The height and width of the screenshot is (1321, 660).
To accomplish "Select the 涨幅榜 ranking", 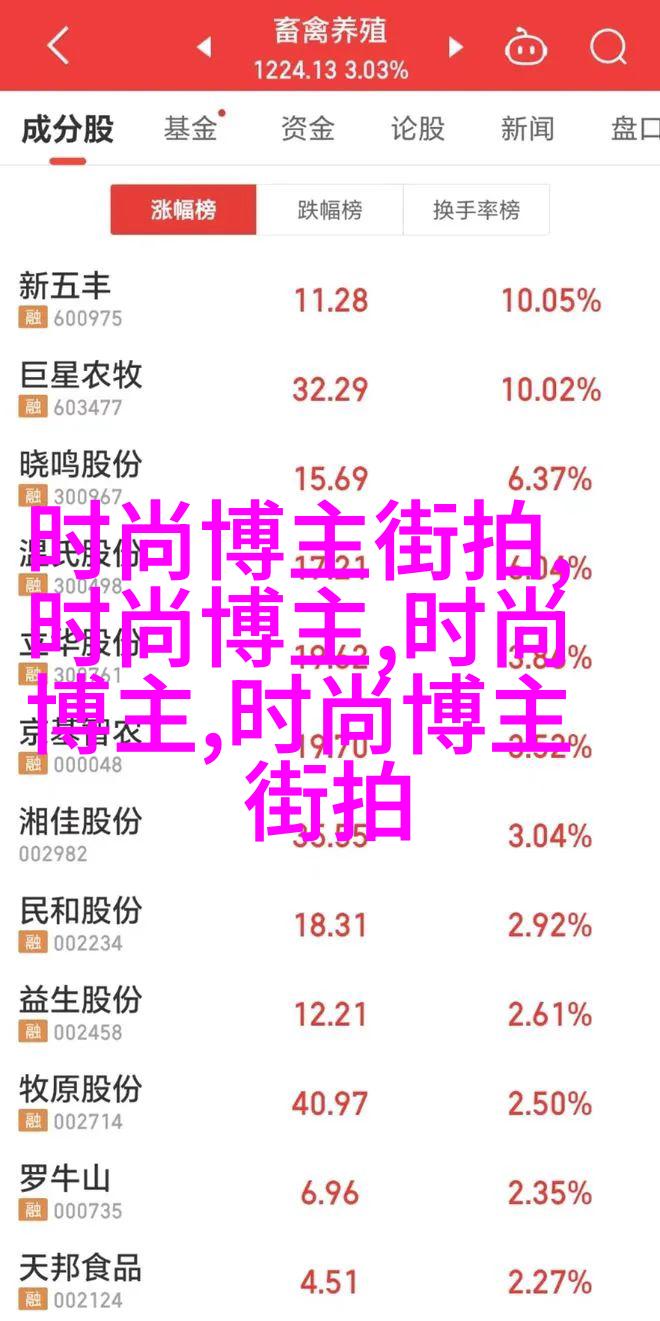I will pyautogui.click(x=184, y=210).
